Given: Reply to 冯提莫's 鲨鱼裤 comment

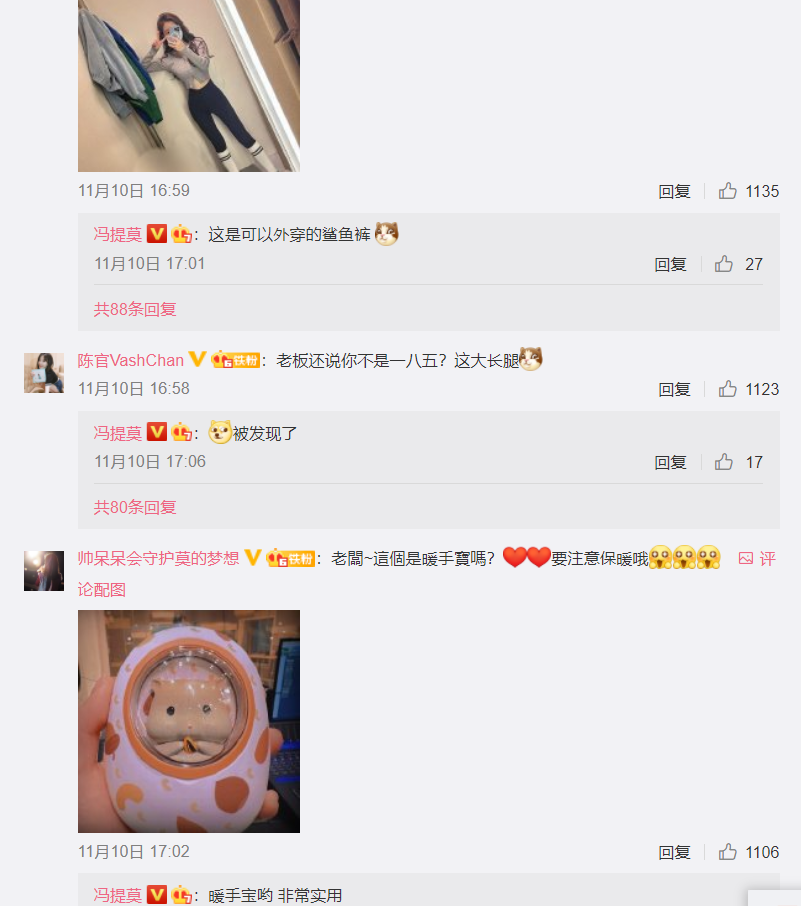Looking at the screenshot, I should click(670, 264).
